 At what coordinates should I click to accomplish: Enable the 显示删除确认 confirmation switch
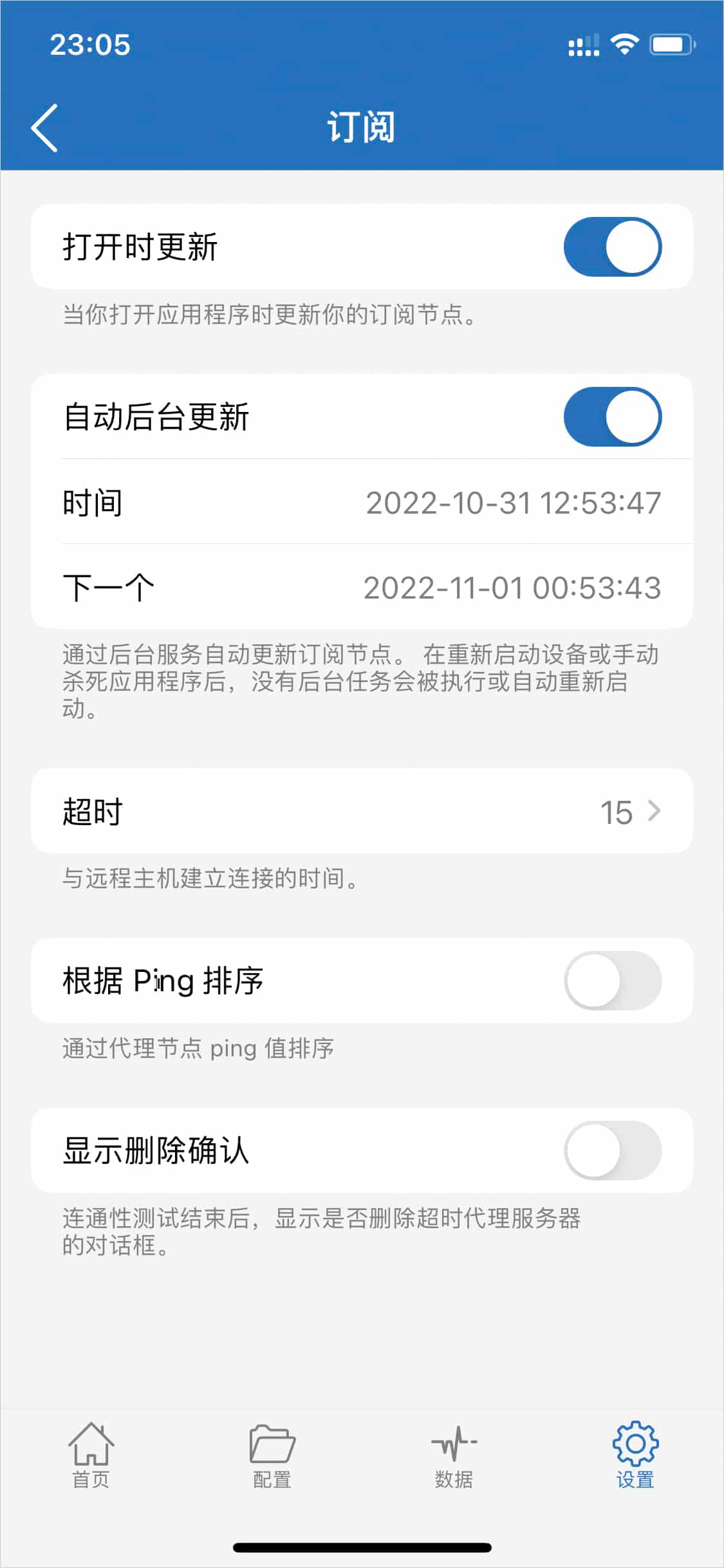tap(611, 1152)
